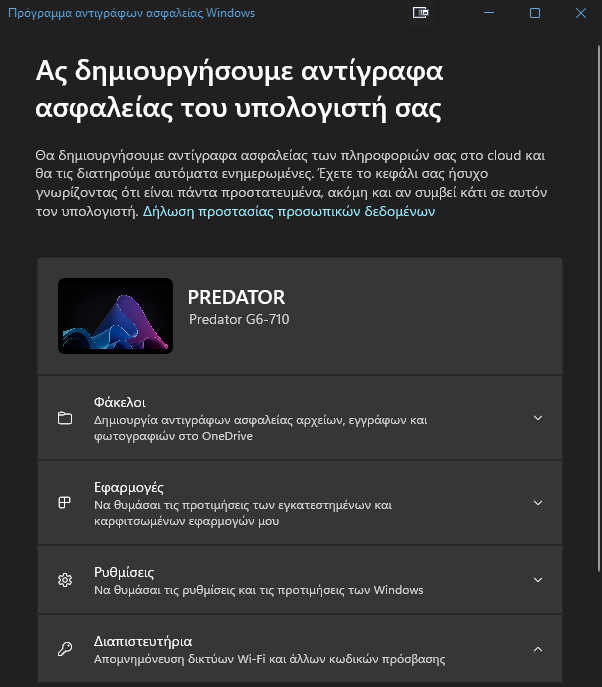Close the Windows Backup window

[581, 13]
